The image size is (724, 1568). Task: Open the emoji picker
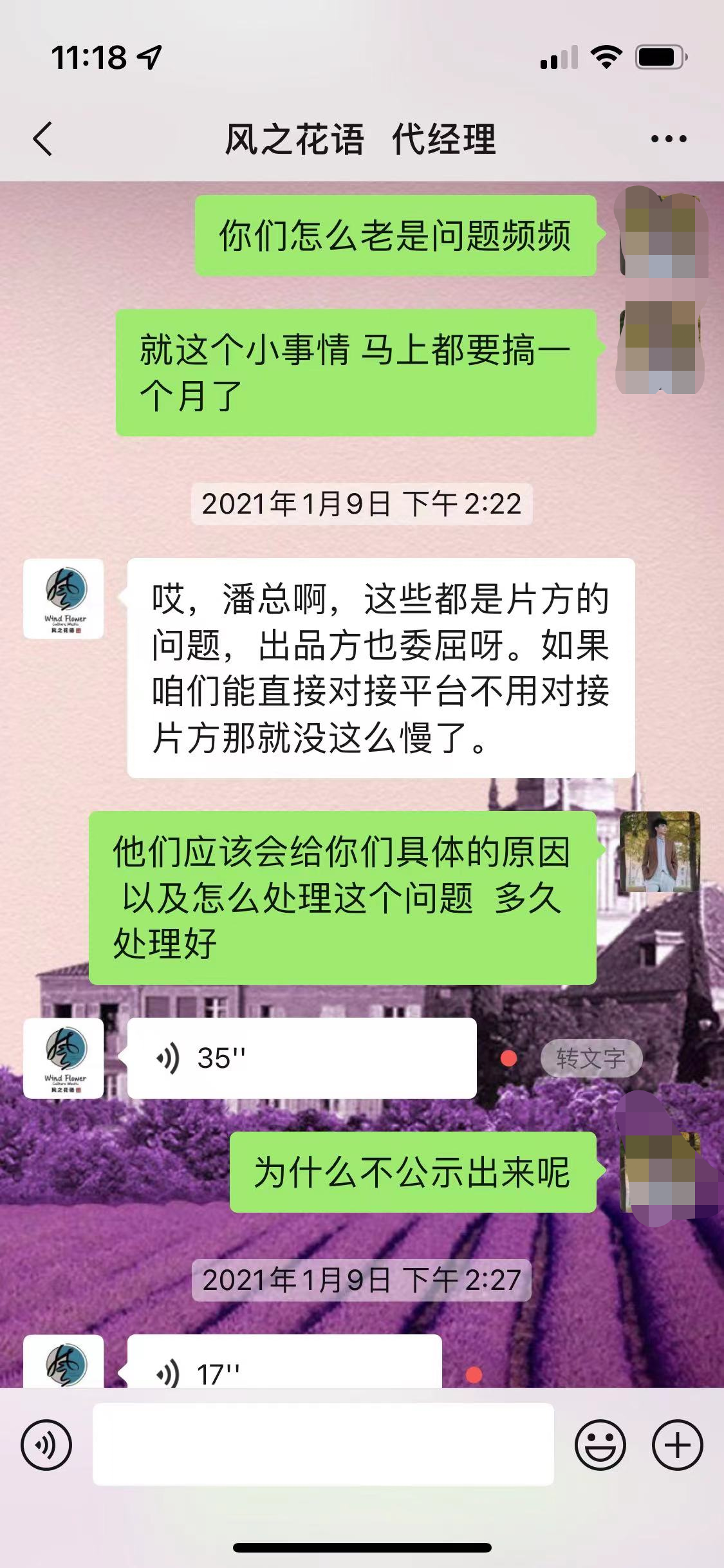(600, 1445)
